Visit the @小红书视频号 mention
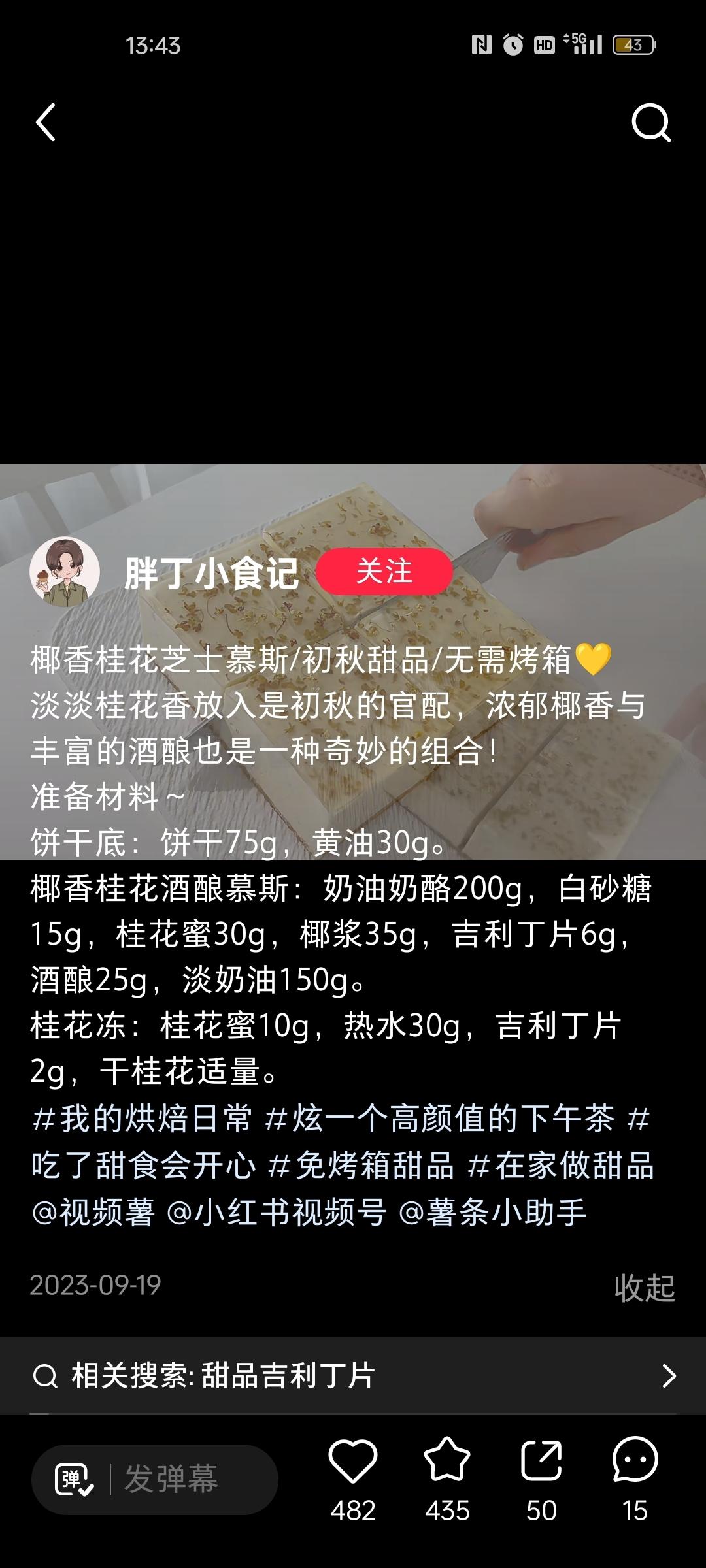 click(277, 1212)
